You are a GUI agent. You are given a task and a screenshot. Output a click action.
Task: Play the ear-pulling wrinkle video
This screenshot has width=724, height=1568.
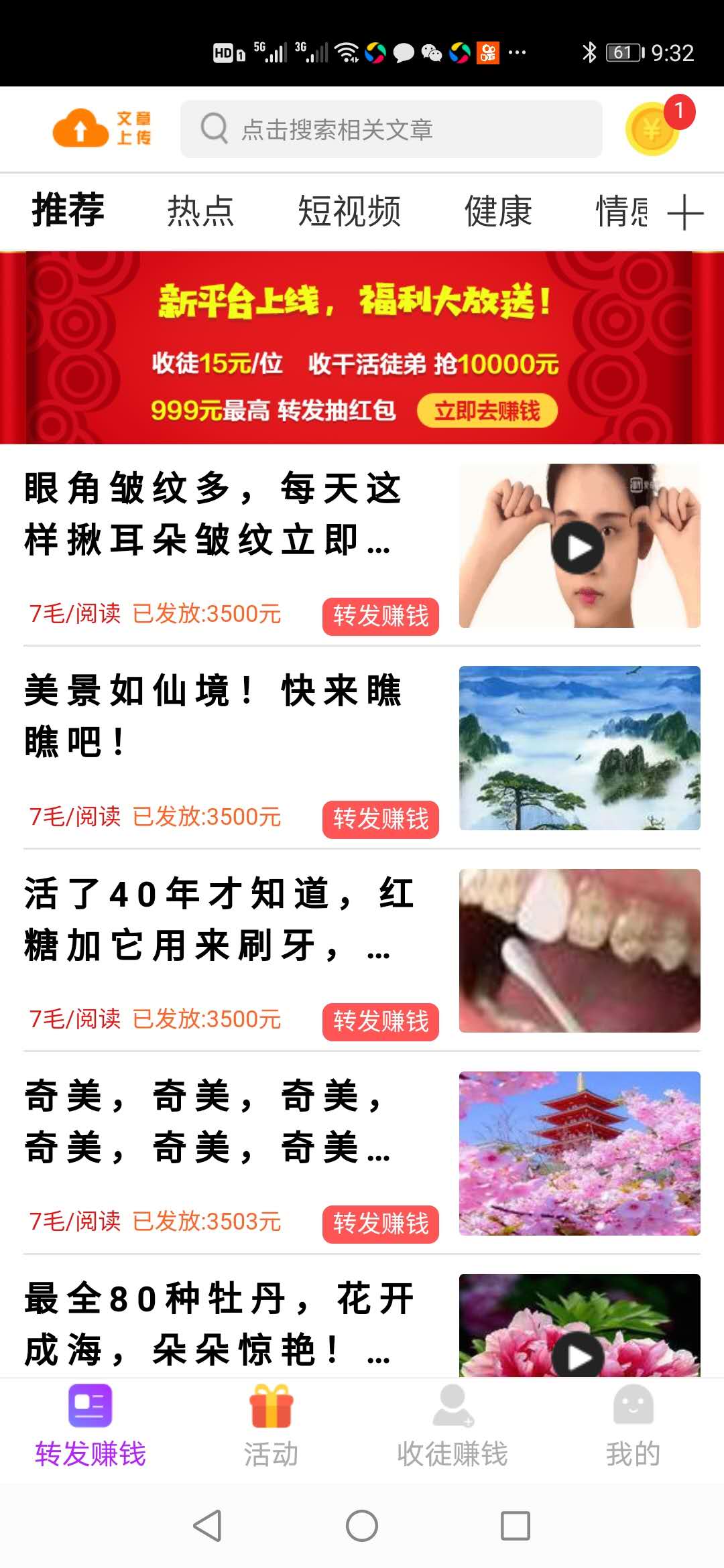coord(578,547)
